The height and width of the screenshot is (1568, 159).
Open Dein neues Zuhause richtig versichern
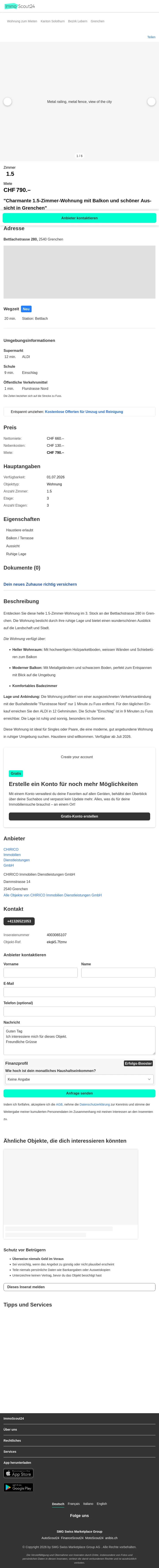(x=40, y=584)
